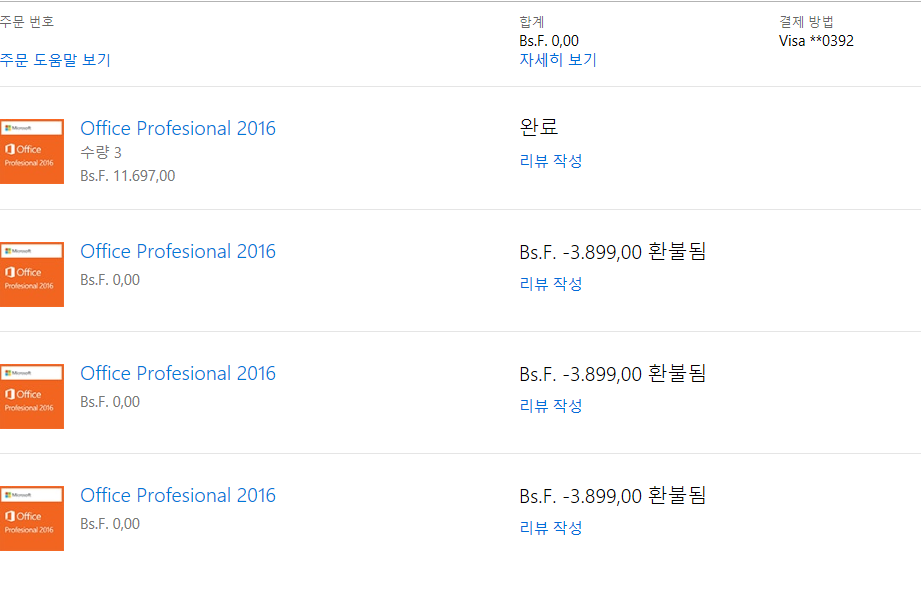Tap the product image beside 수량 3
921x591 pixels.
(x=32, y=151)
